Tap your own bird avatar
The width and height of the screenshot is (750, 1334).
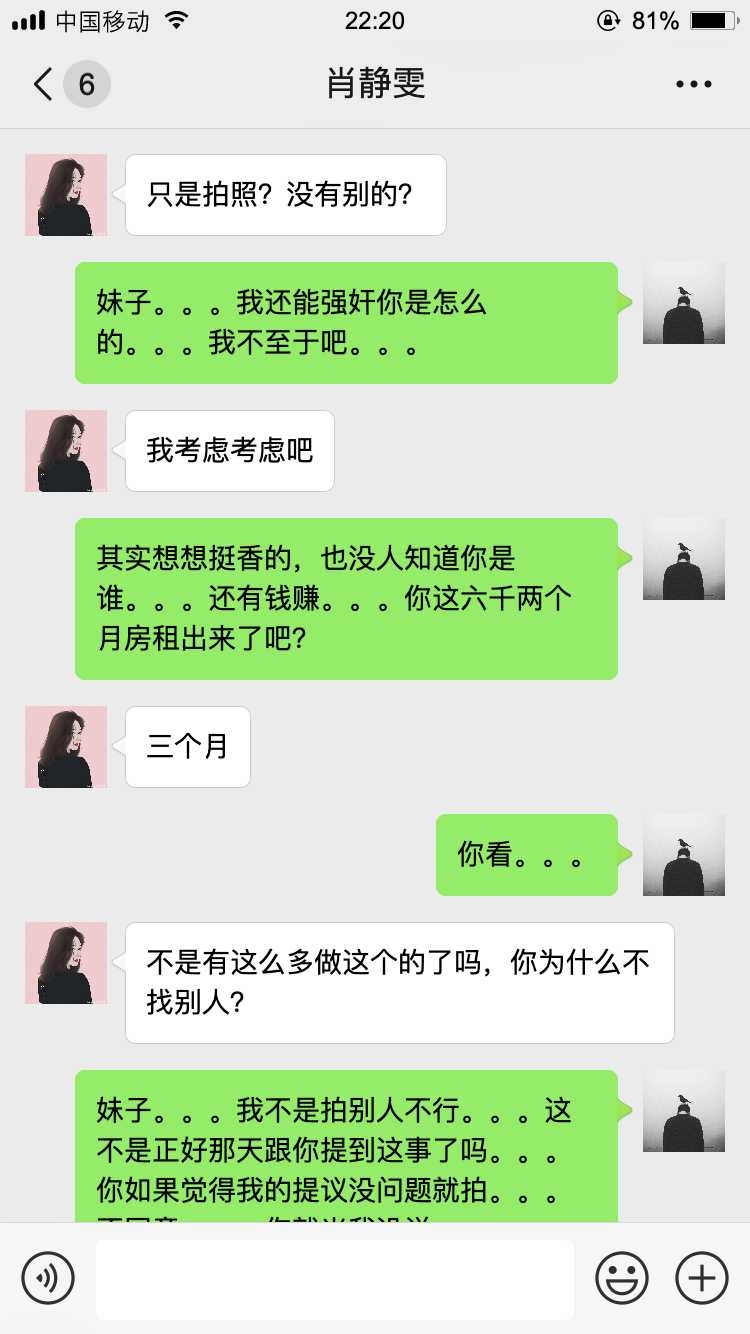(x=684, y=305)
